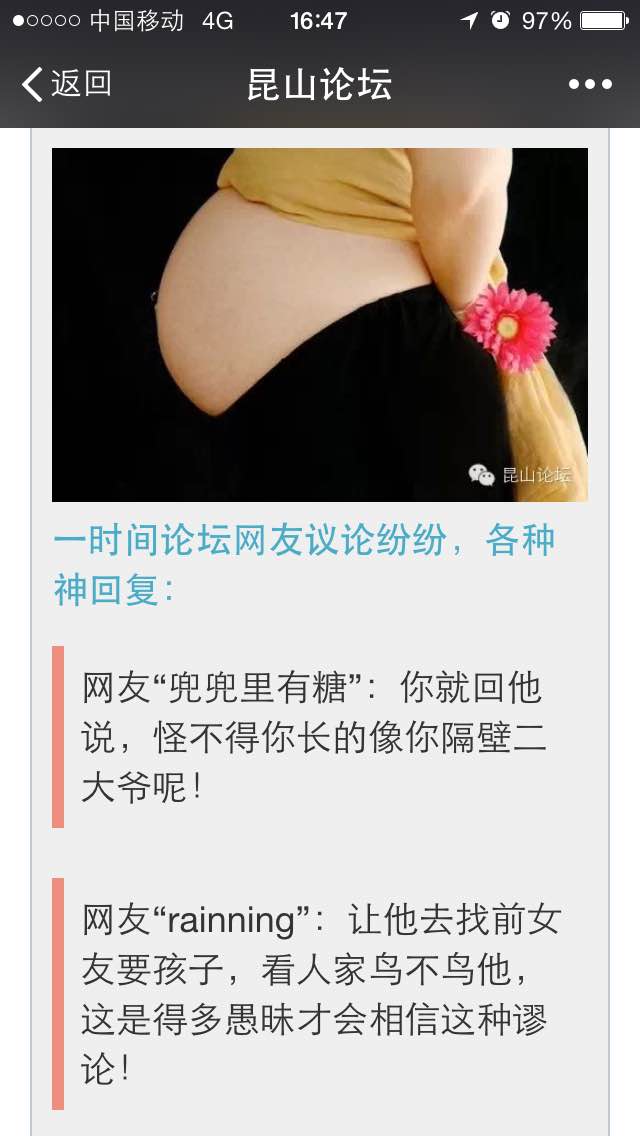This screenshot has width=640, height=1136.
Task: Open the article photo with the pink flower
Action: point(320,325)
